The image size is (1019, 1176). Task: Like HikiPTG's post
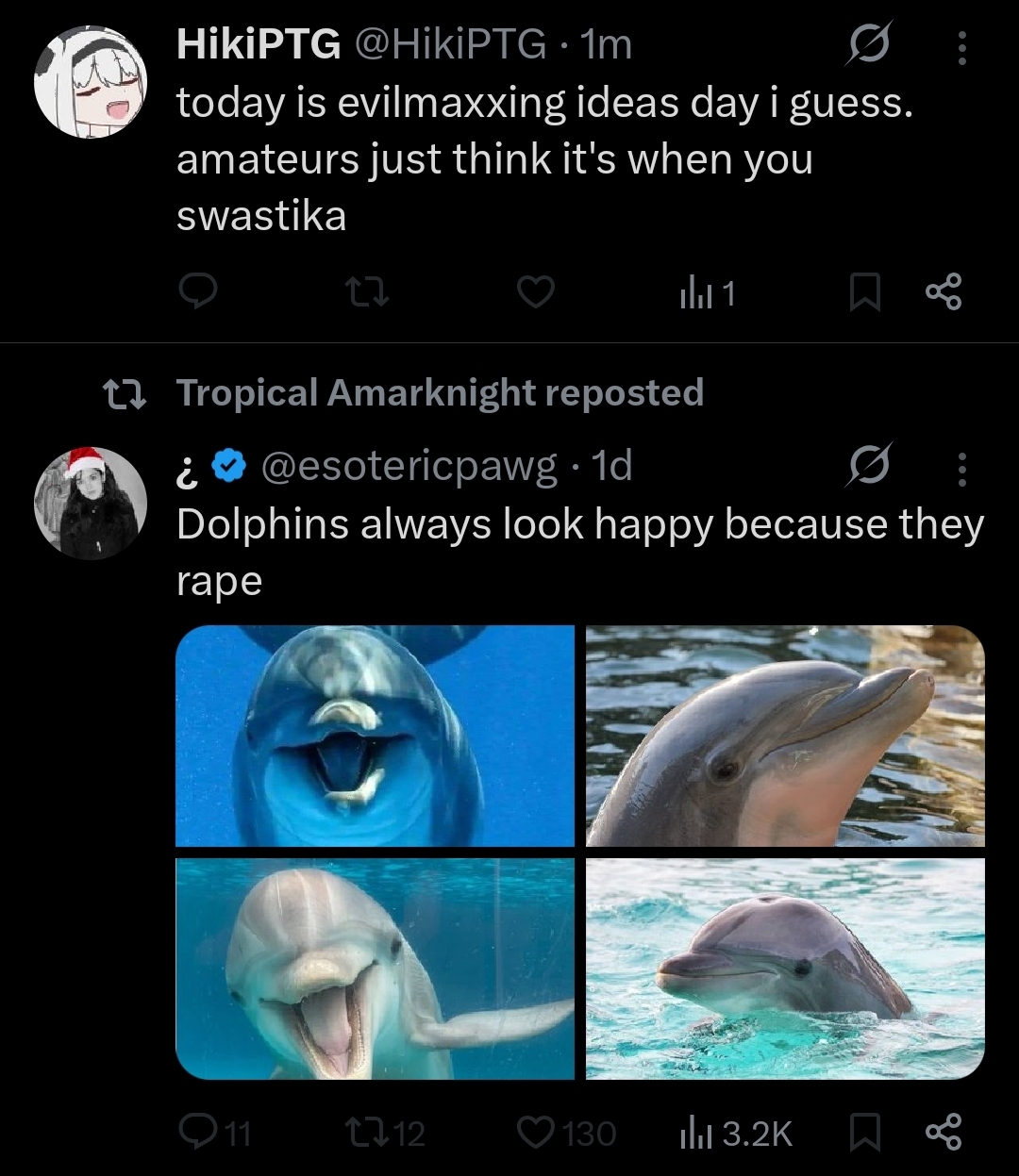tap(537, 295)
